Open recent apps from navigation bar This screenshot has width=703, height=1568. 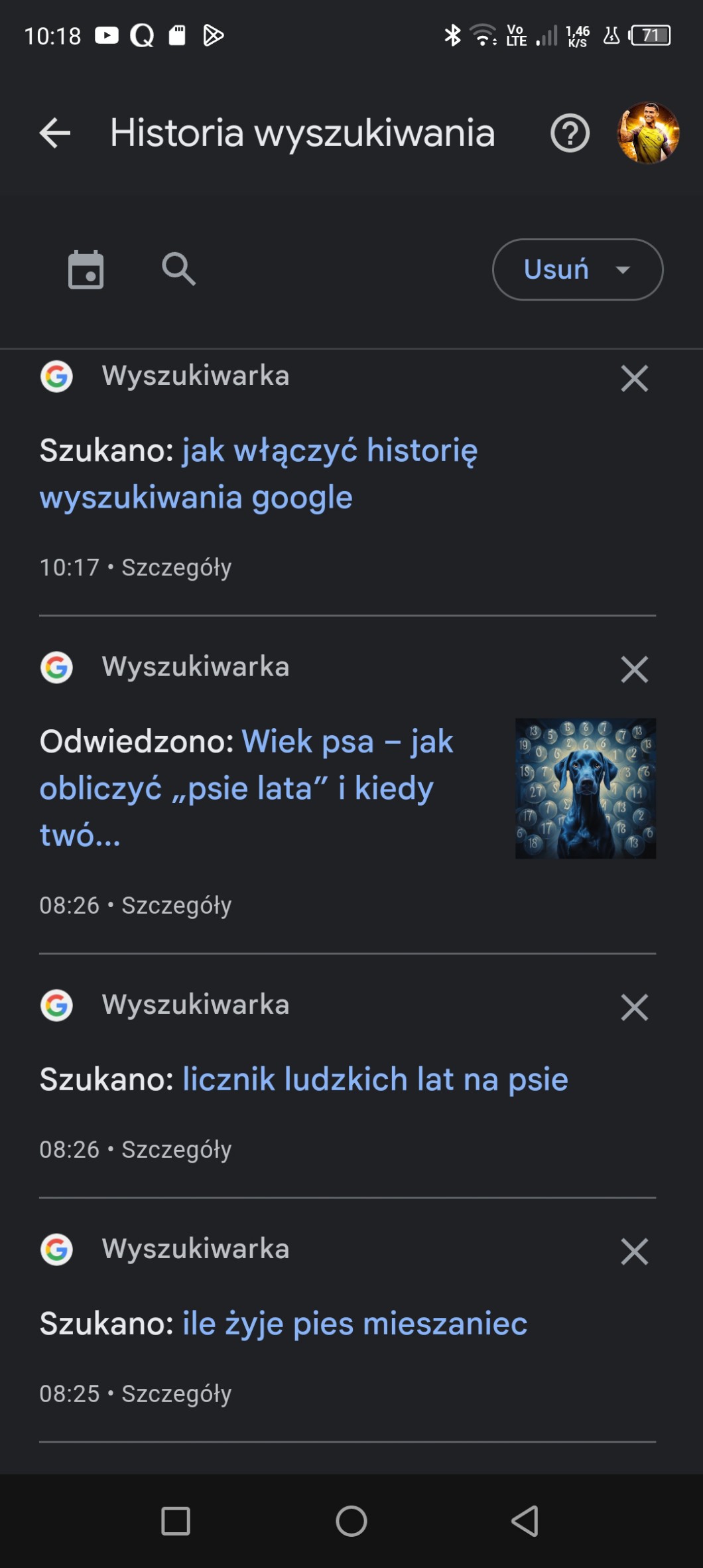(x=176, y=1521)
